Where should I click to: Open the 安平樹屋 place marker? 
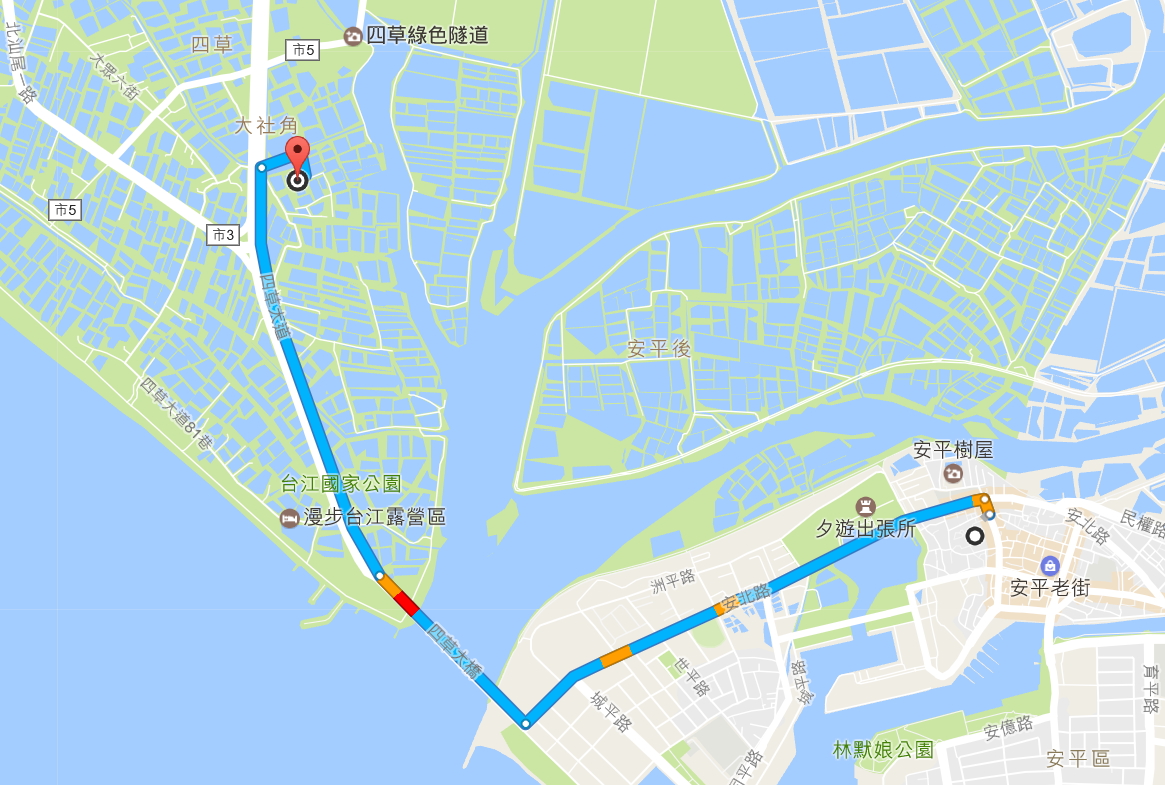point(953,472)
